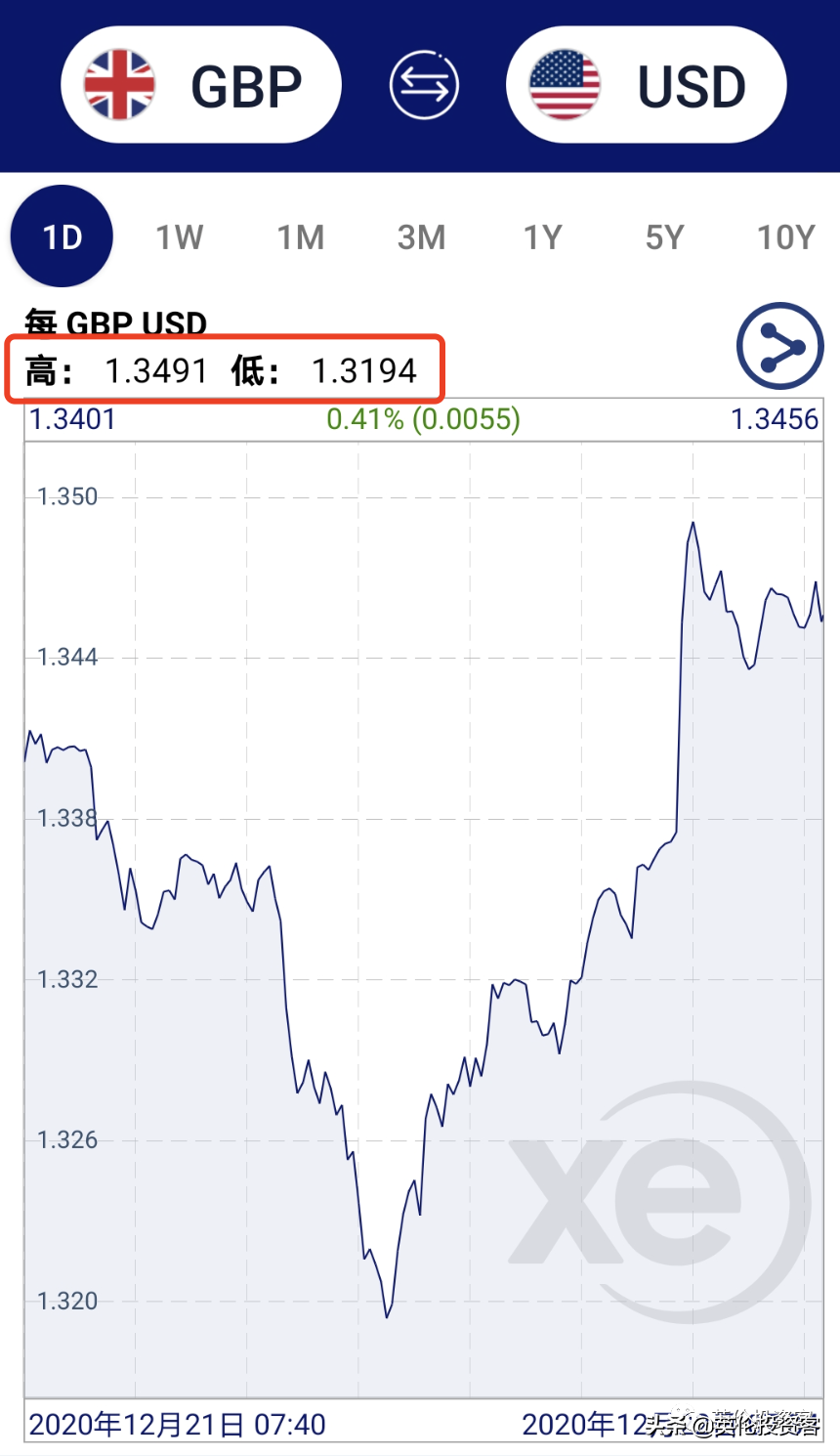Screen dimensions: 840x1456
Task: Select the 1D chart range
Action: (x=62, y=236)
